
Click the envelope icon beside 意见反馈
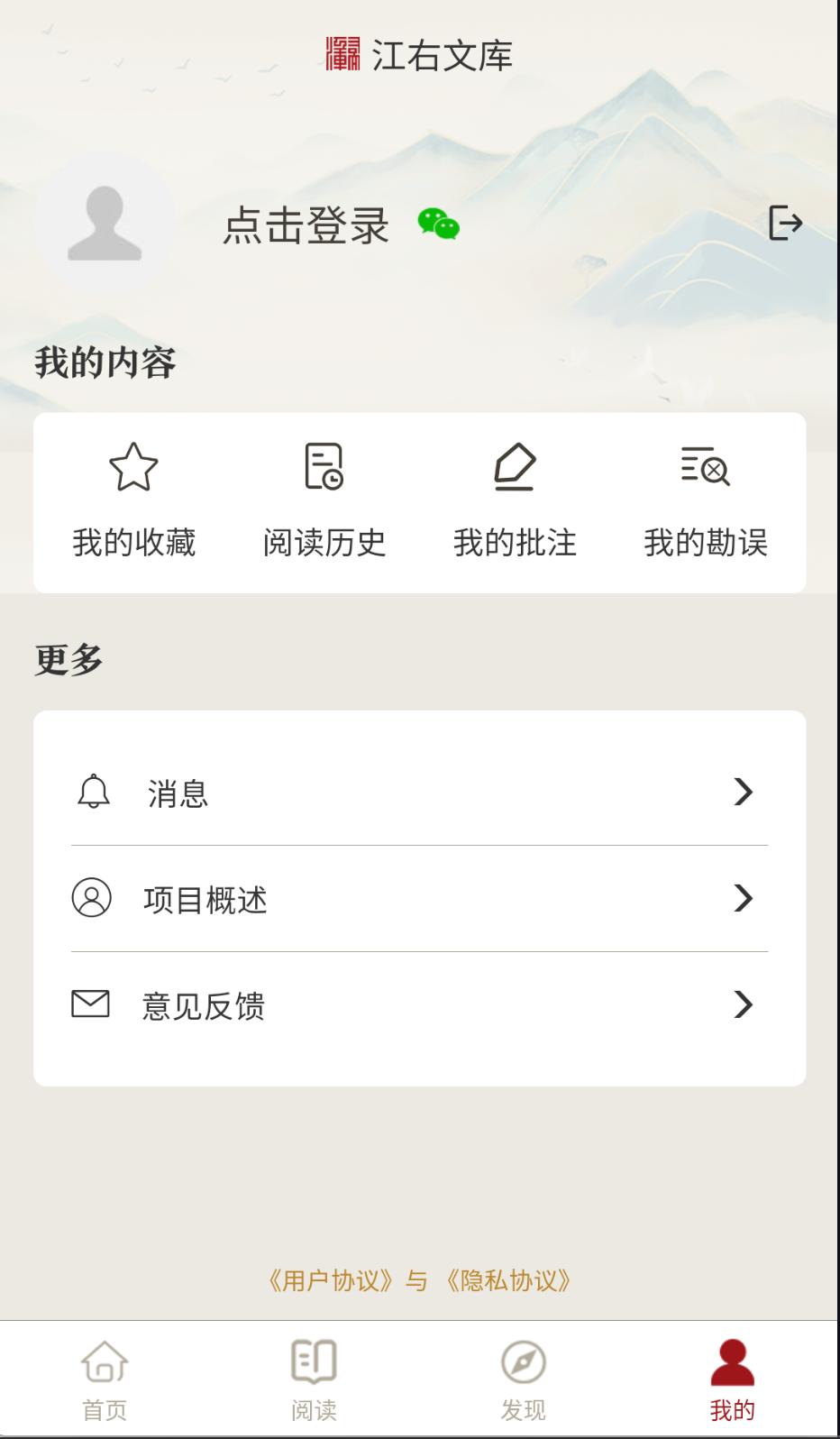pos(90,1004)
